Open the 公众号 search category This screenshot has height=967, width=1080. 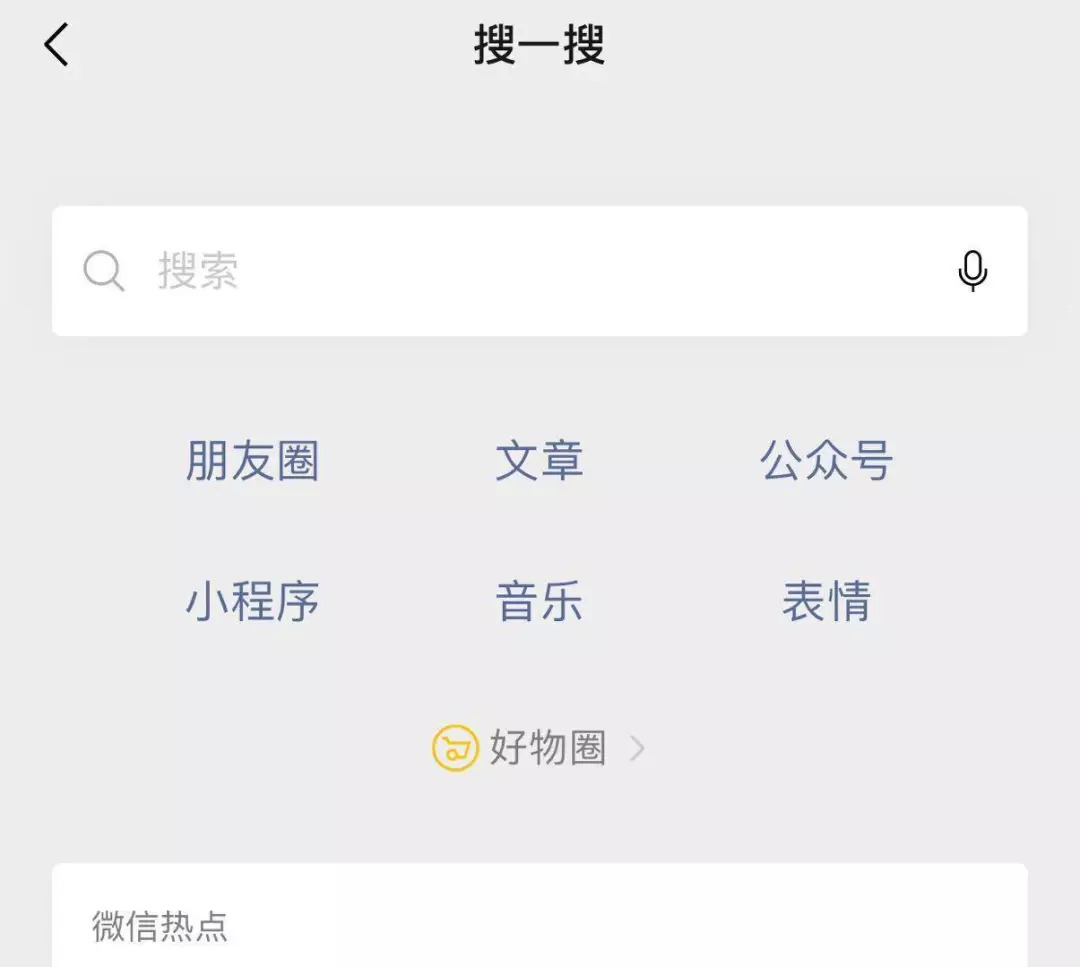tap(827, 461)
